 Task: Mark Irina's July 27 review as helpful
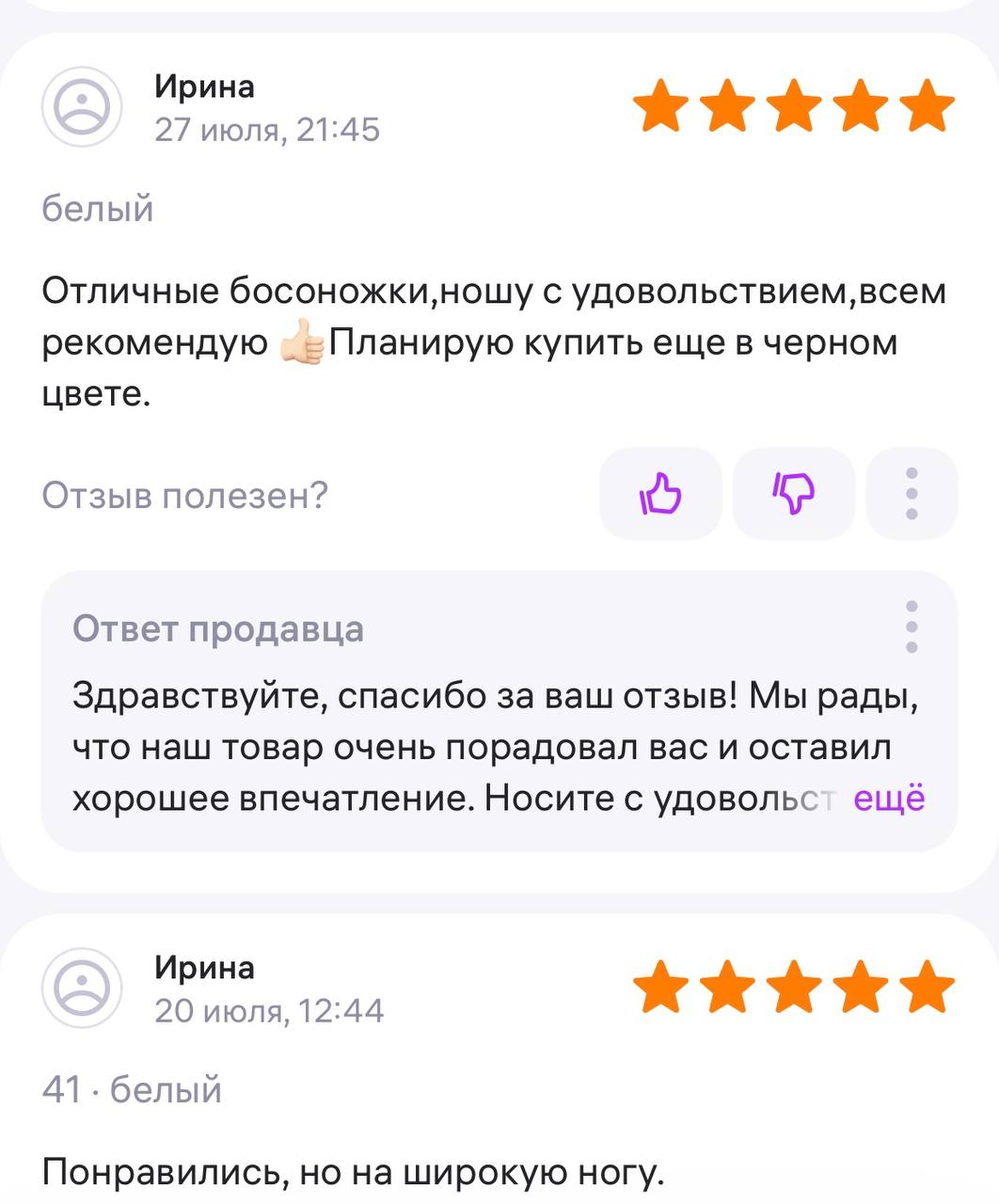click(660, 494)
